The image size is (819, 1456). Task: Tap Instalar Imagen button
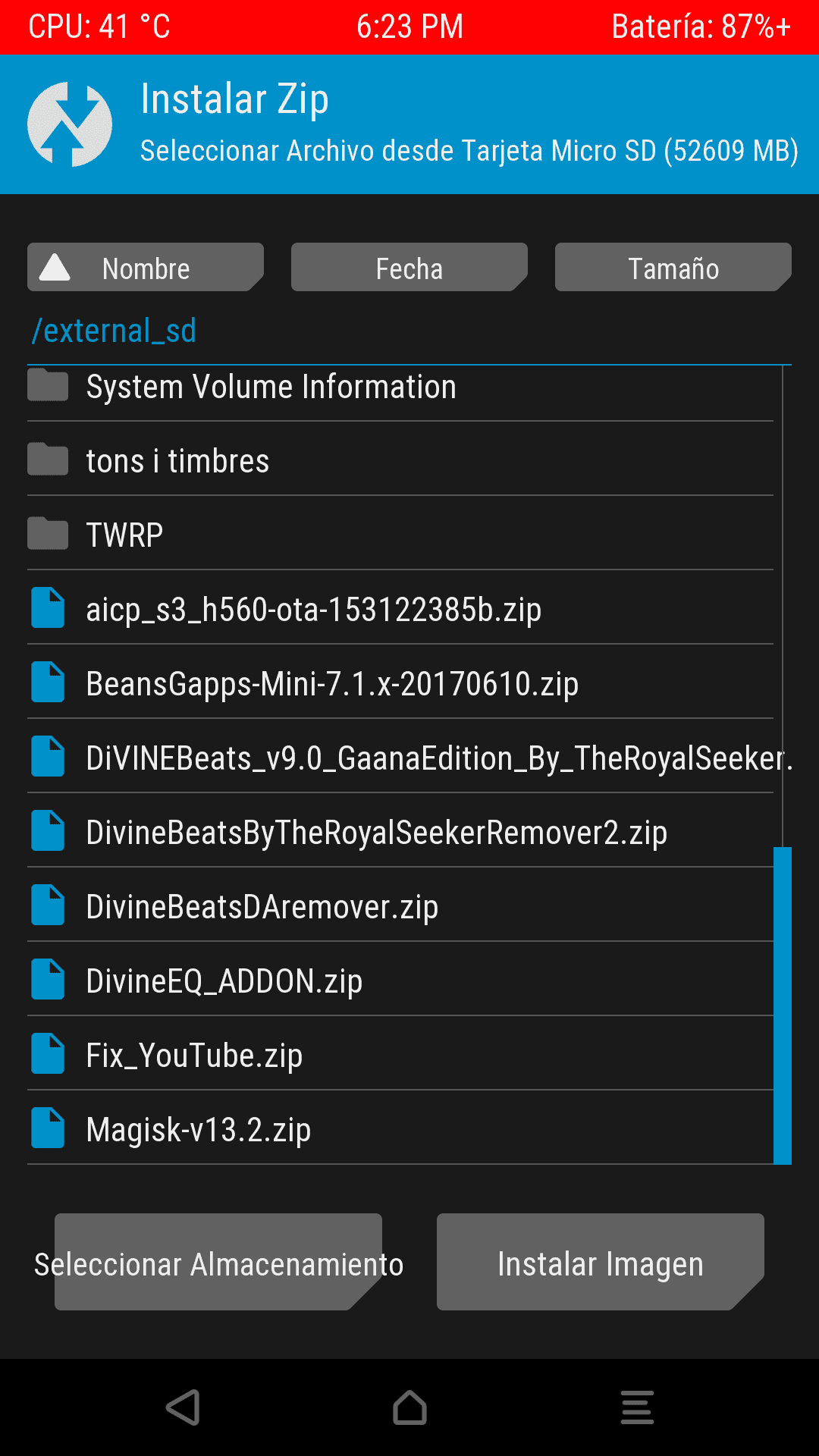tap(601, 1262)
